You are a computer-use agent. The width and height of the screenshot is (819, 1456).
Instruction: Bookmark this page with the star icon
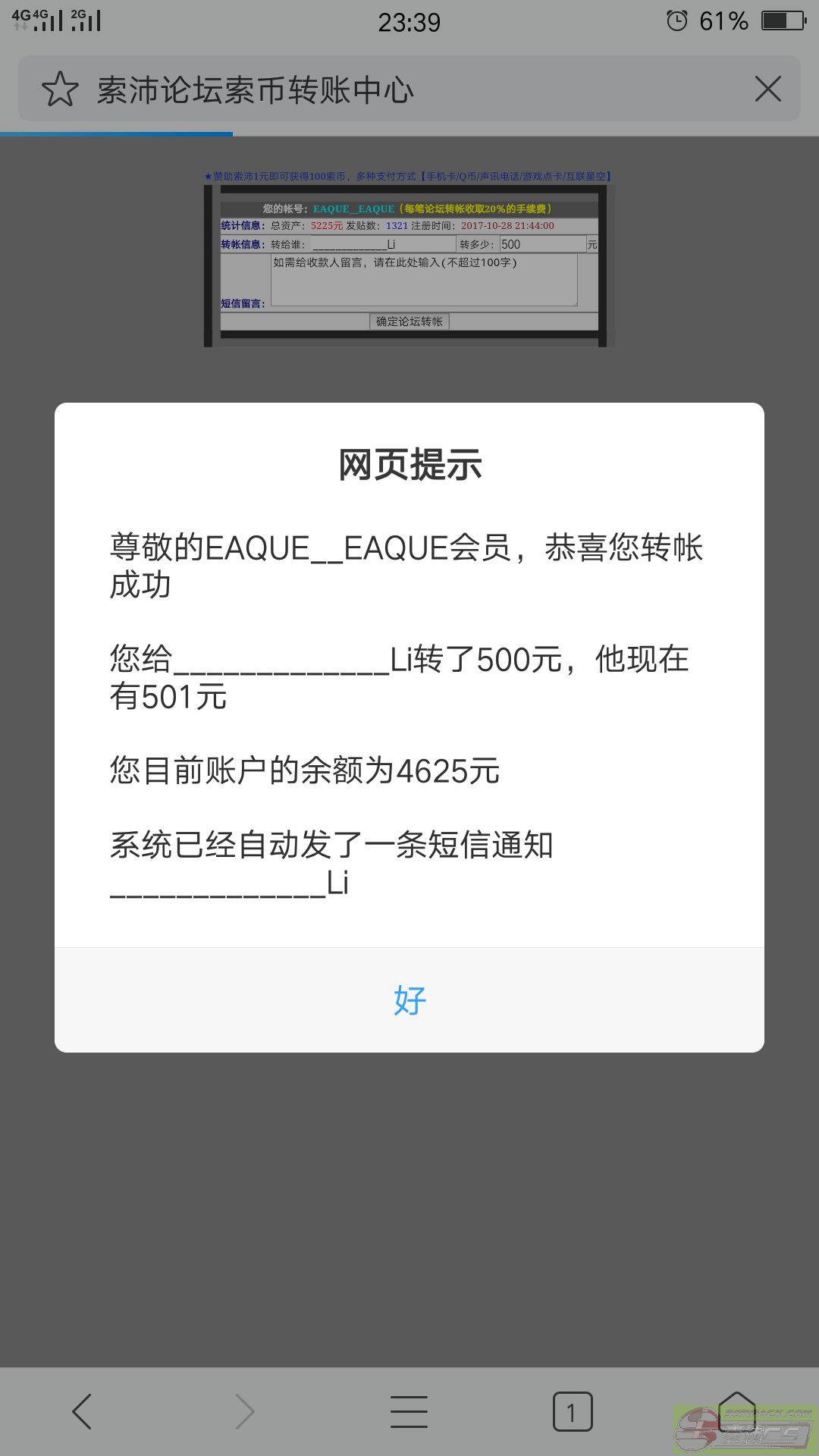pyautogui.click(x=60, y=89)
